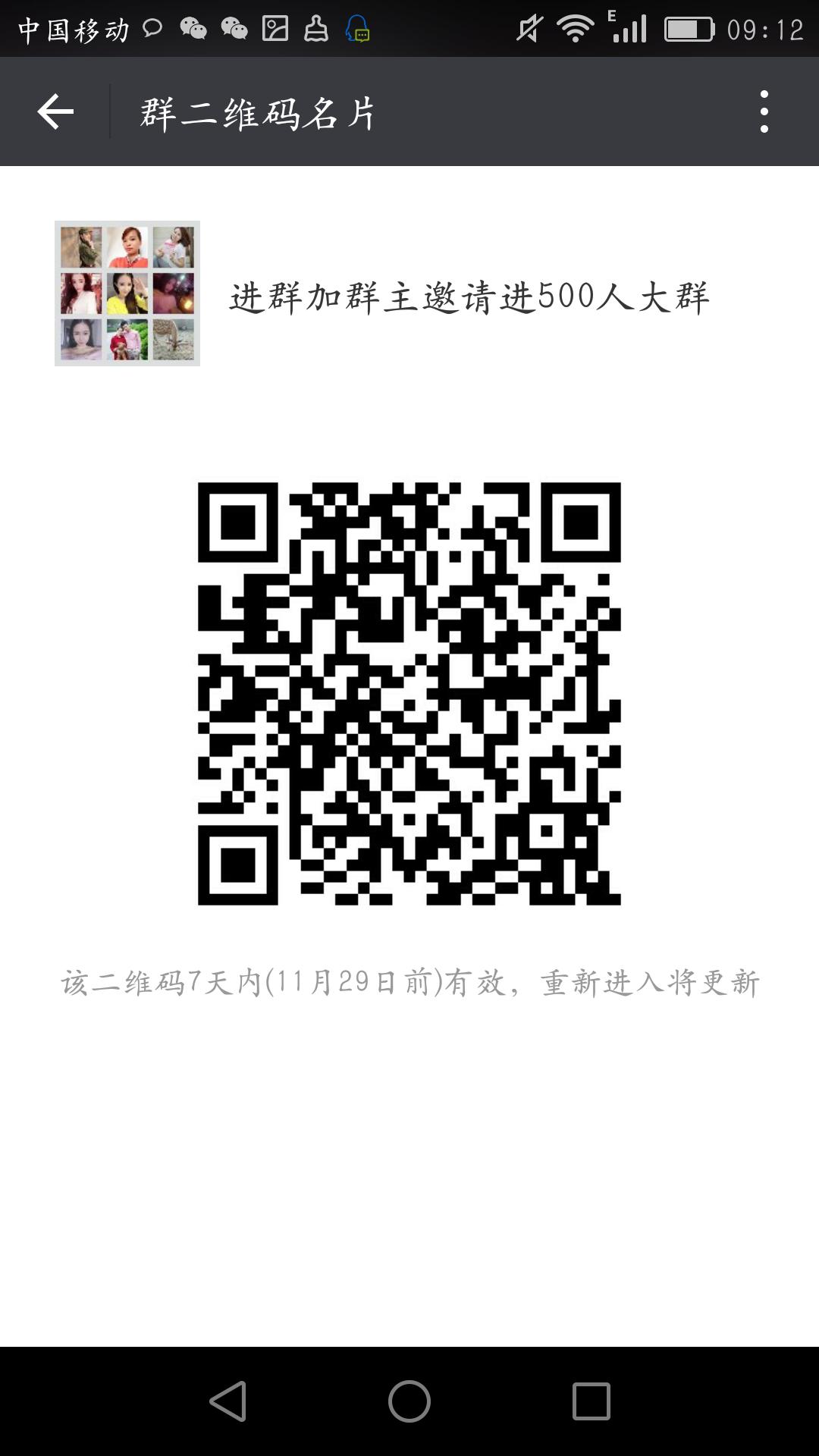The image size is (819, 1456).
Task: Open the recent apps view
Action: click(591, 1401)
